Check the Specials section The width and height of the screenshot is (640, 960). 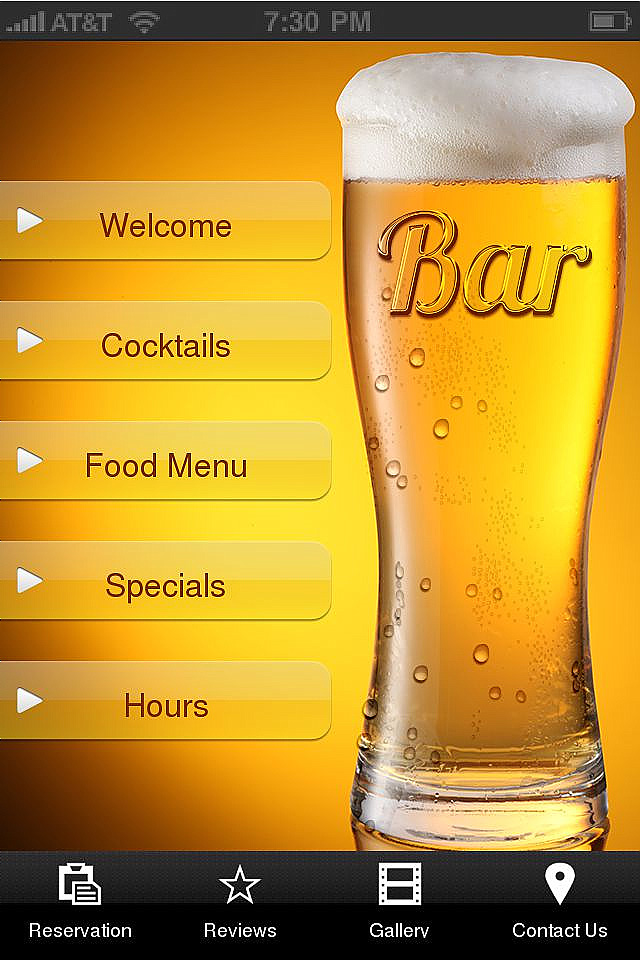(x=165, y=581)
